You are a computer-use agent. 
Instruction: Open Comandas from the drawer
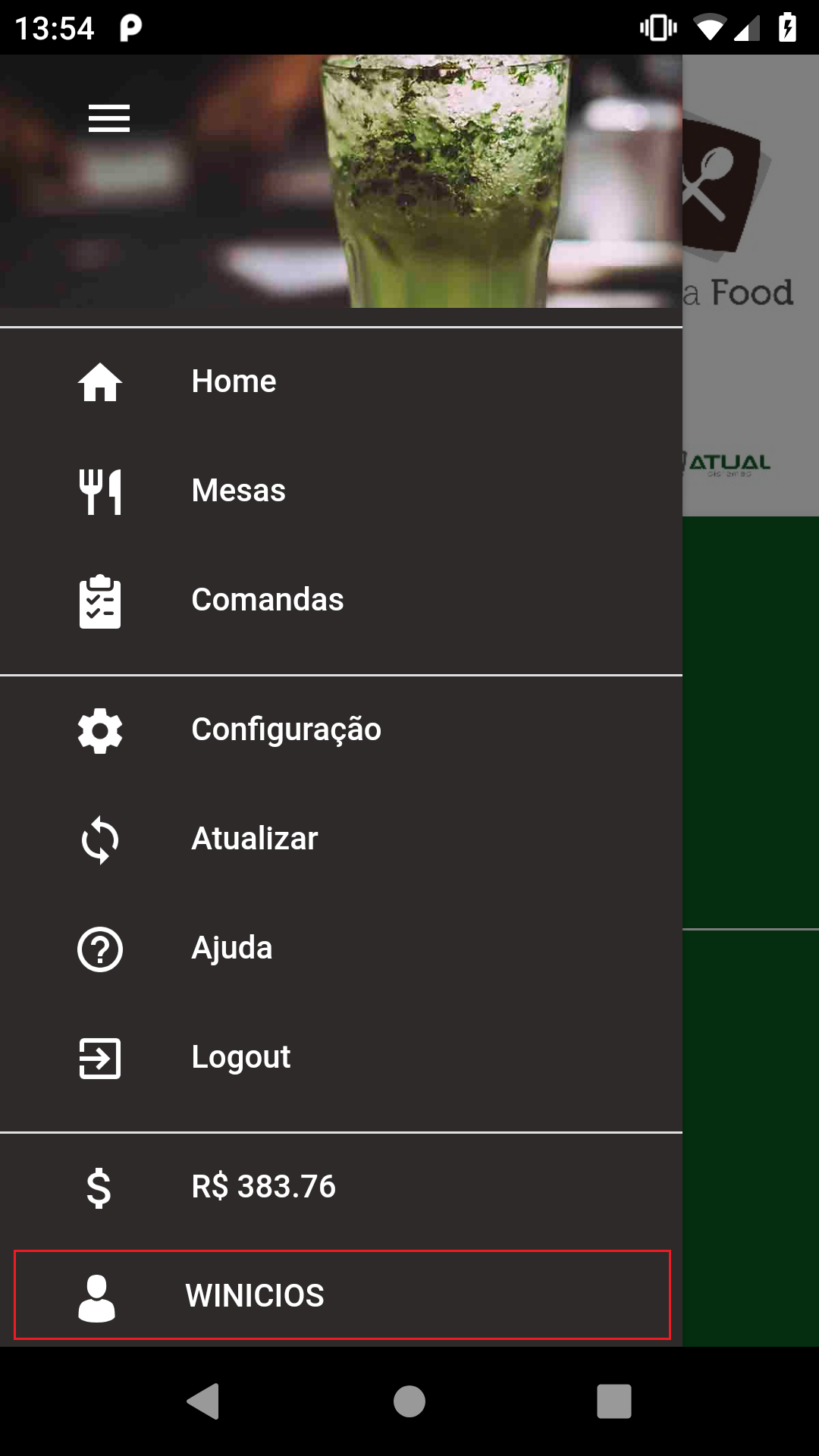(341, 600)
